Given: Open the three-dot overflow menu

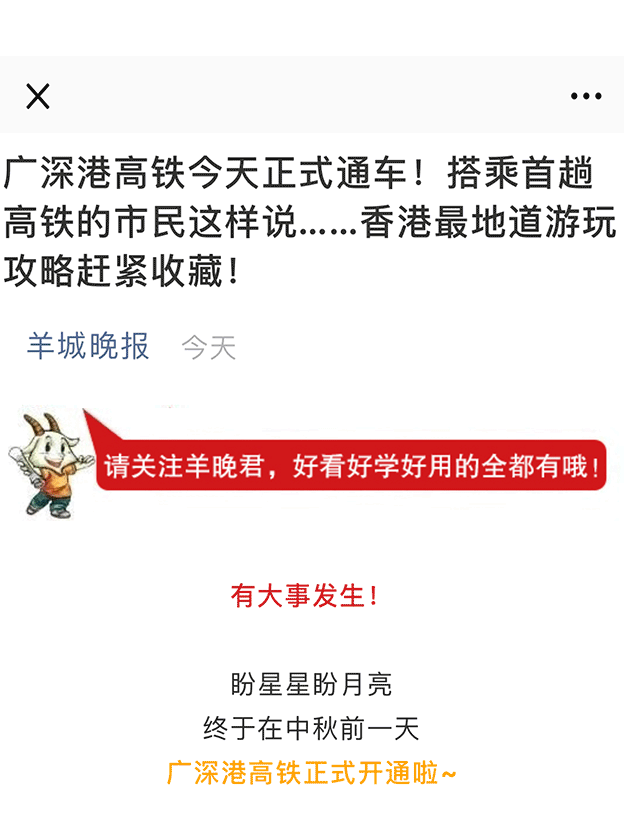Looking at the screenshot, I should (586, 96).
